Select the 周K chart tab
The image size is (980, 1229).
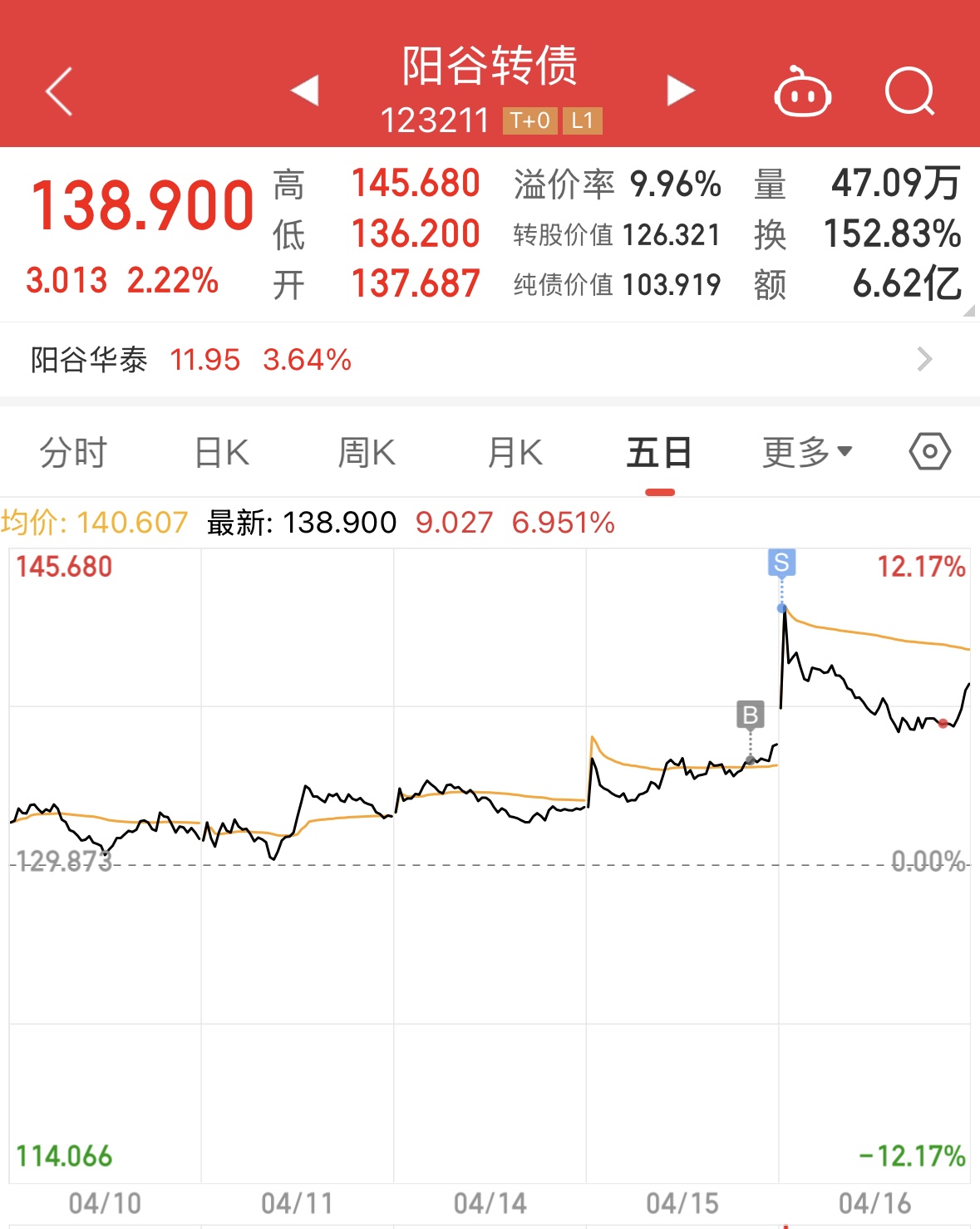pyautogui.click(x=367, y=453)
